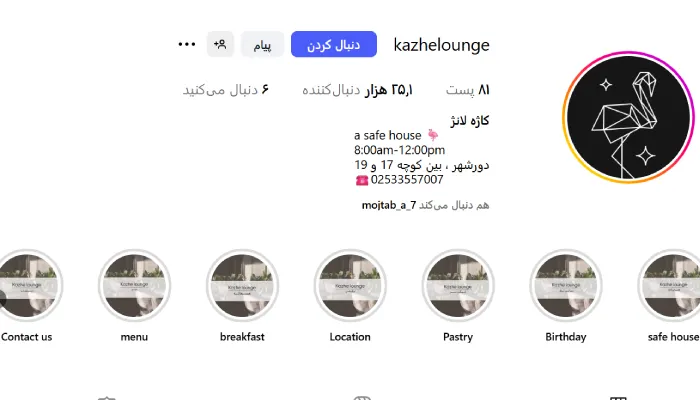Open the safe house highlight
Screen dimensions: 700x400
pyautogui.click(x=672, y=285)
